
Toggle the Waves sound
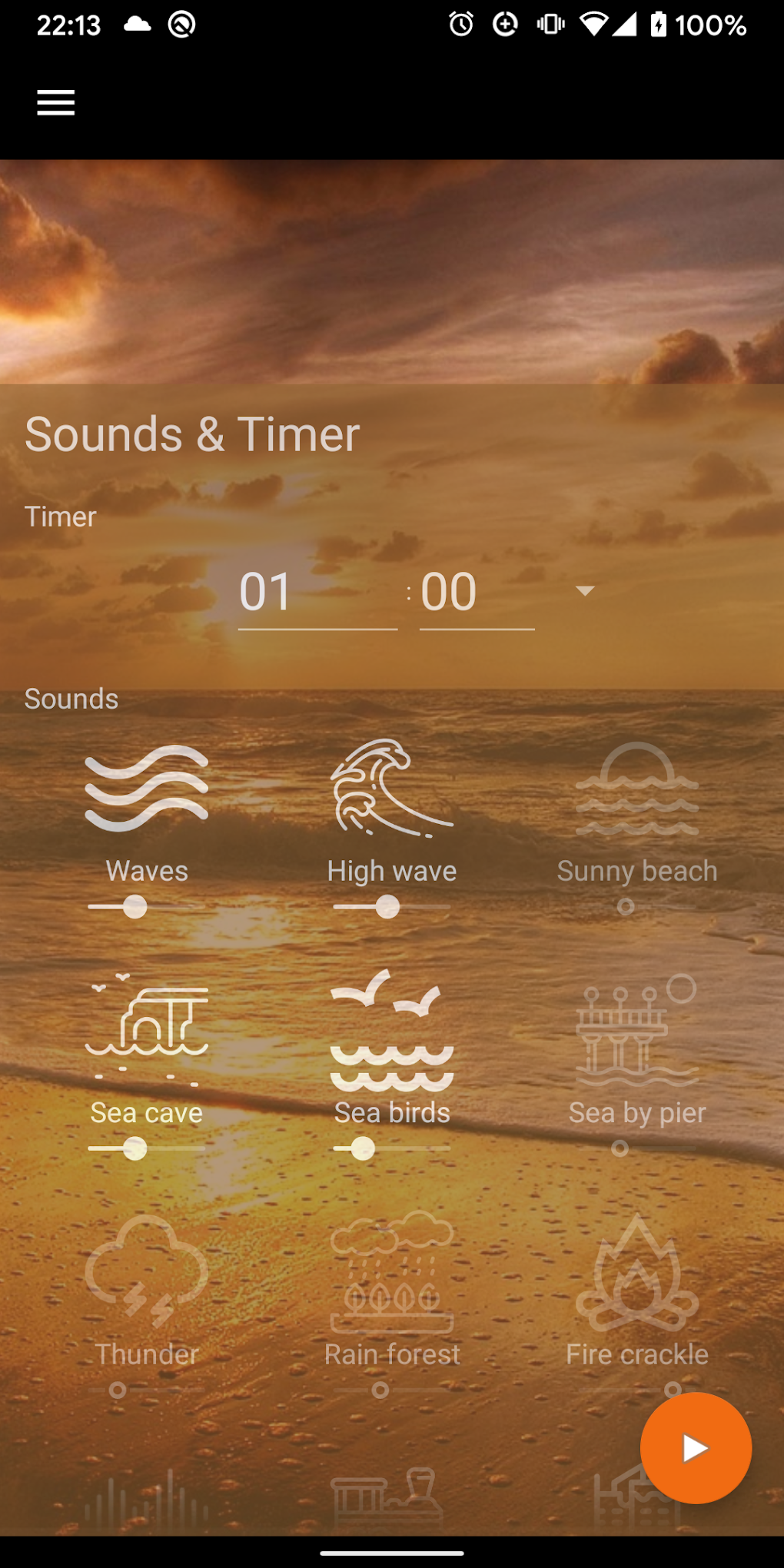(146, 788)
